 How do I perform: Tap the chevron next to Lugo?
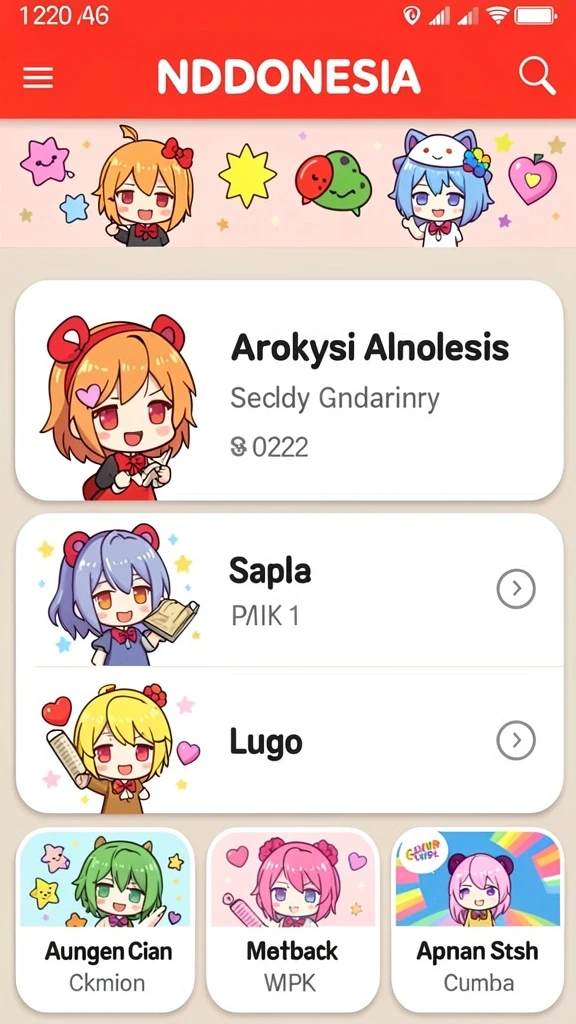pos(516,740)
